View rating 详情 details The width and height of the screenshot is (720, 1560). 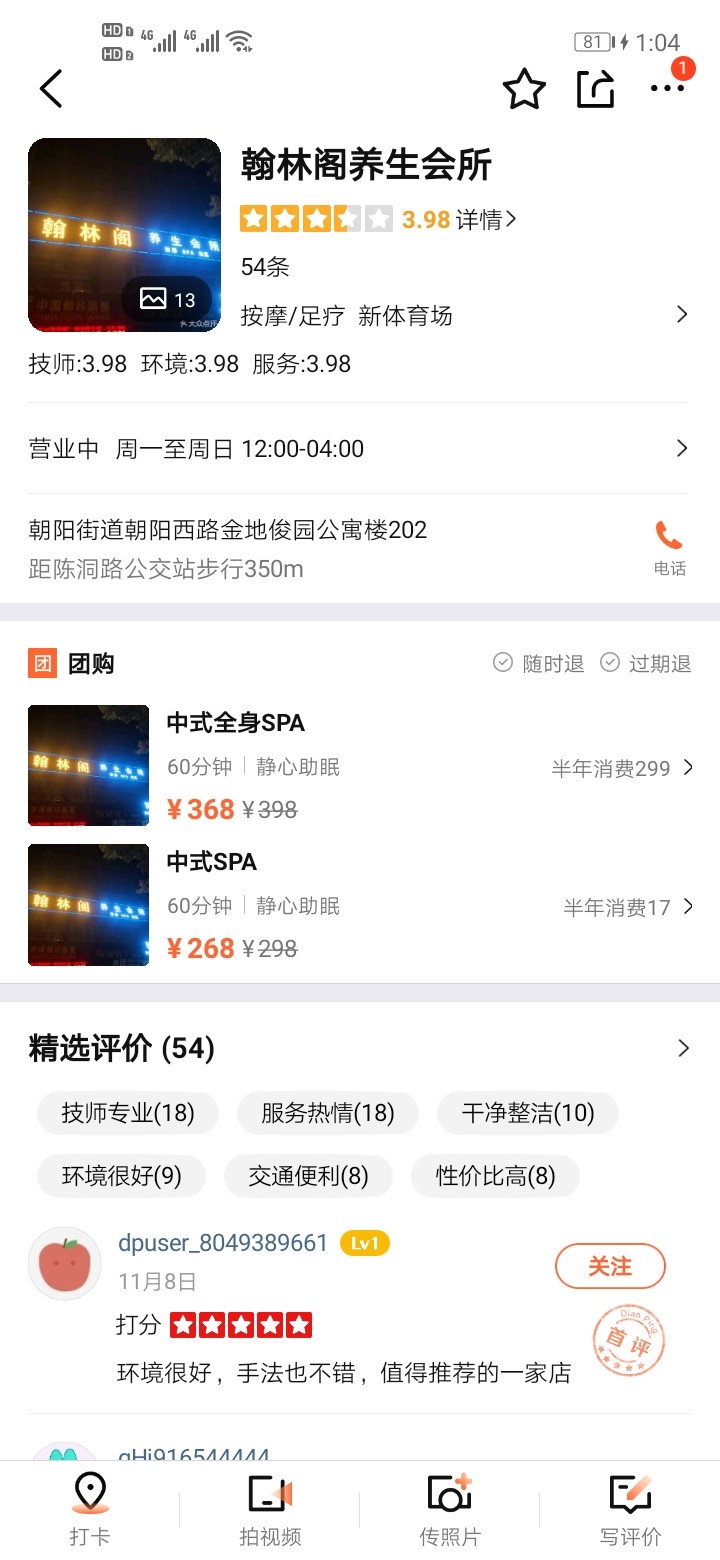tap(486, 219)
